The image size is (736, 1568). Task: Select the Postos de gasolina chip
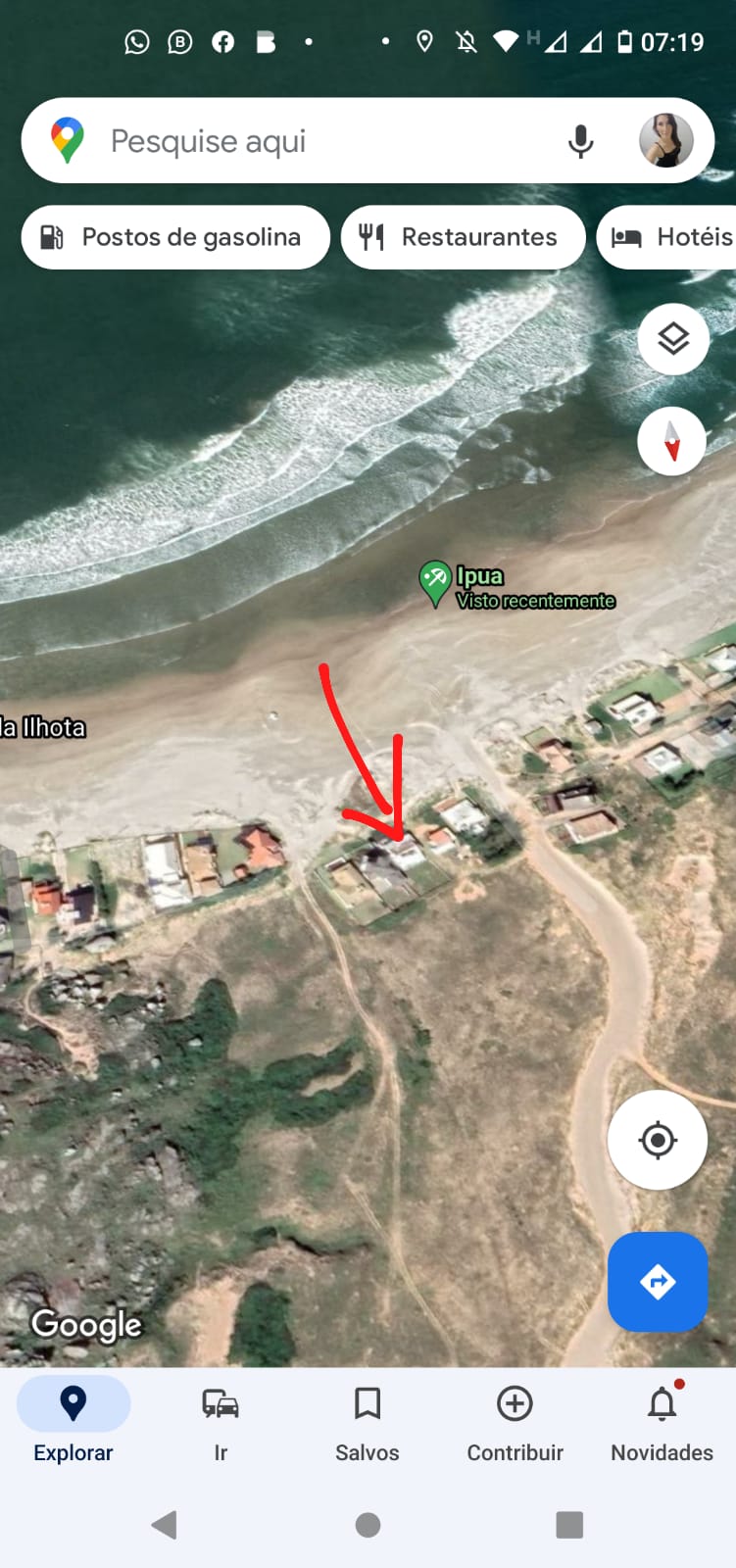point(175,237)
